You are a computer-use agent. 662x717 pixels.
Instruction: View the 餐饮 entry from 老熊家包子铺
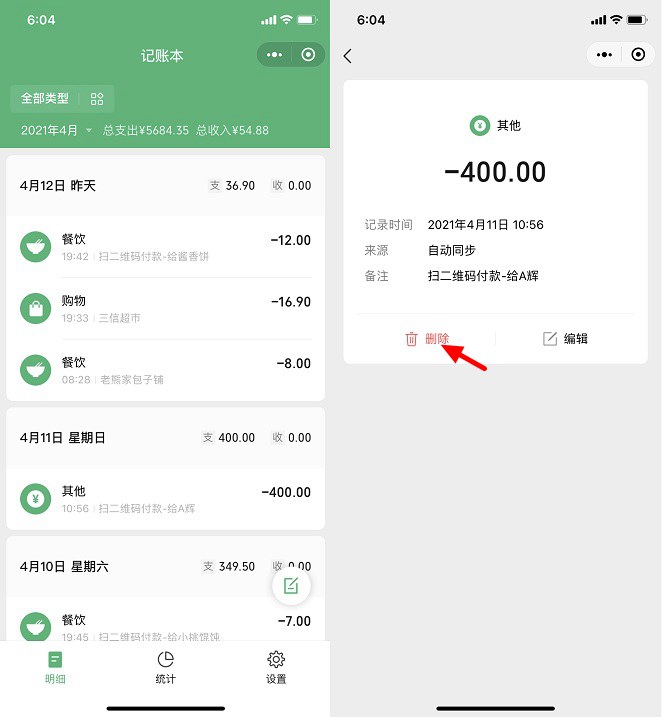click(165, 370)
